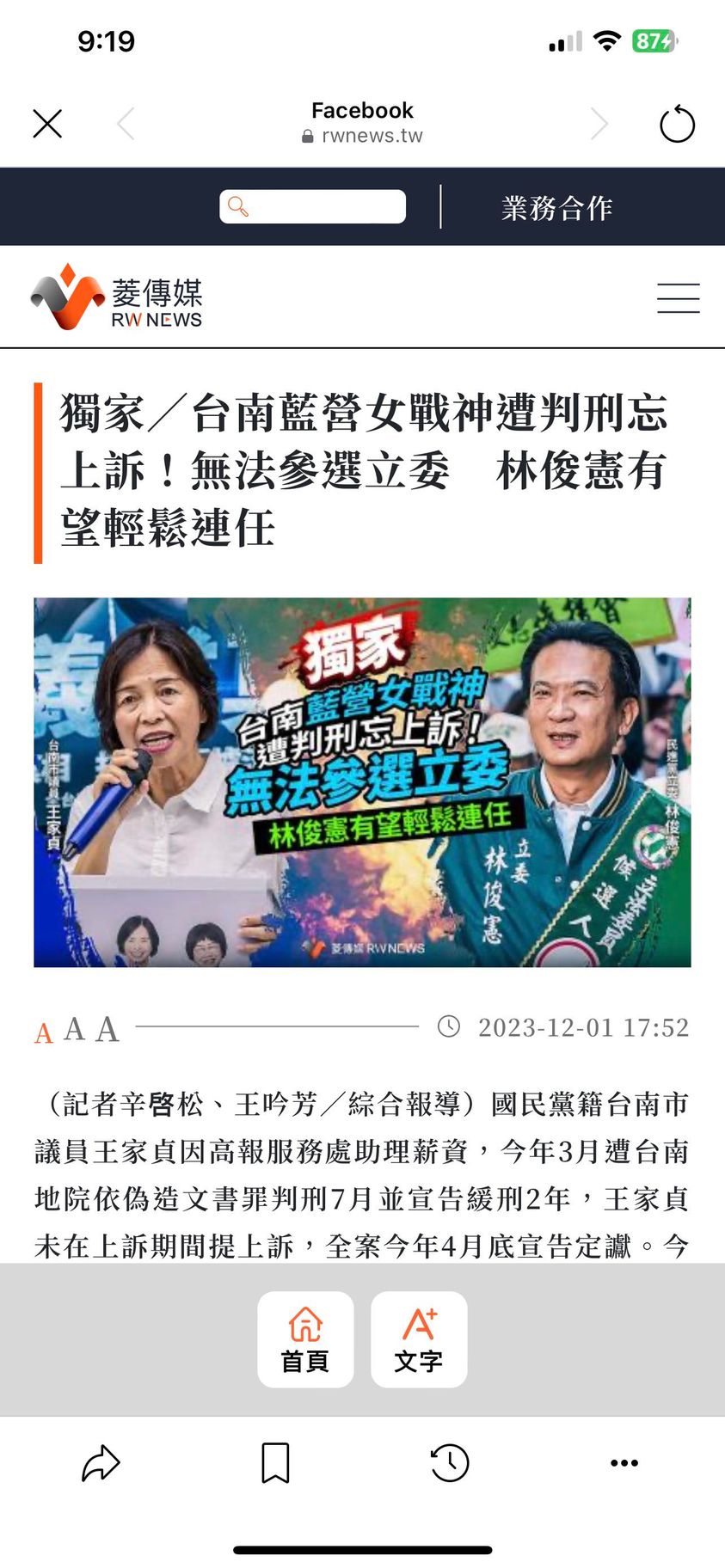Image resolution: width=725 pixels, height=1568 pixels.
Task: Go to 菱傳媒 RW News homepage logo
Action: tap(116, 297)
